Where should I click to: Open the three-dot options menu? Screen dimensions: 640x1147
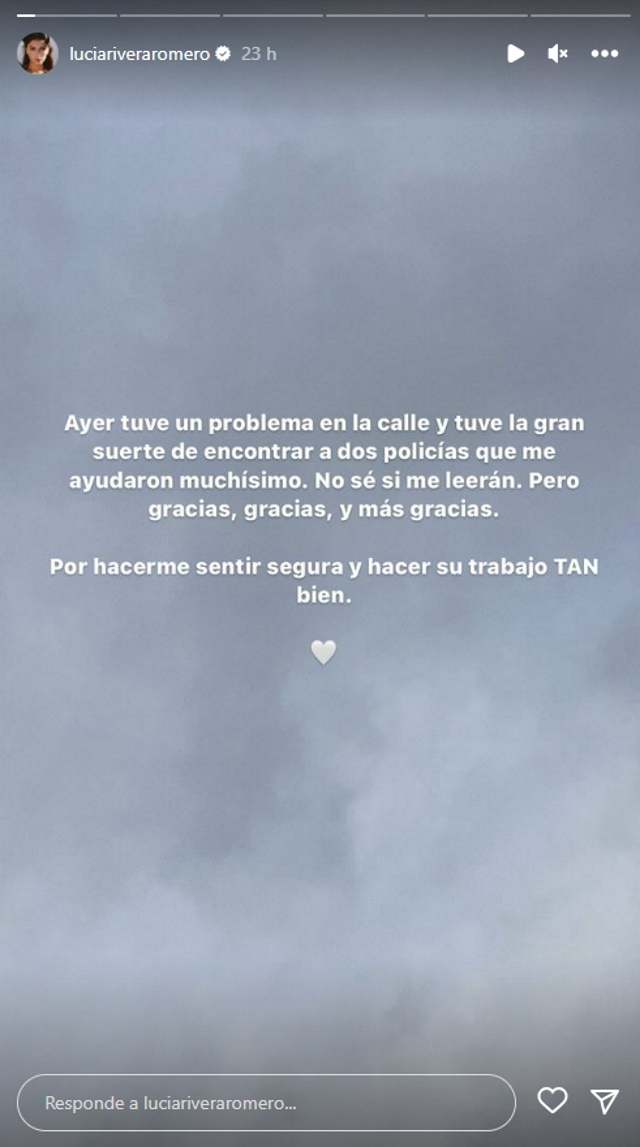605,53
